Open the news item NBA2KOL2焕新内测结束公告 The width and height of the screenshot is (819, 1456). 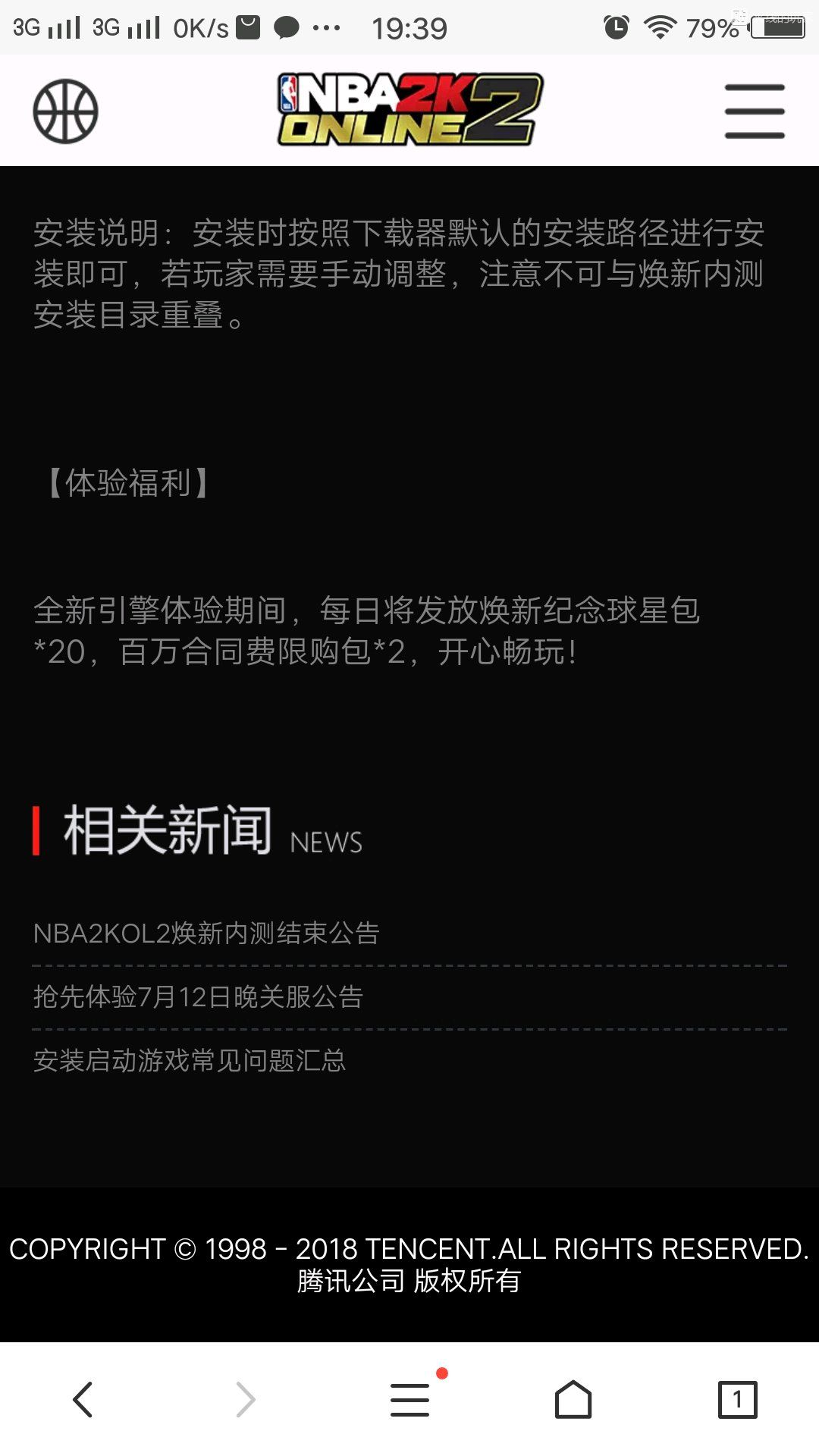pyautogui.click(x=206, y=933)
